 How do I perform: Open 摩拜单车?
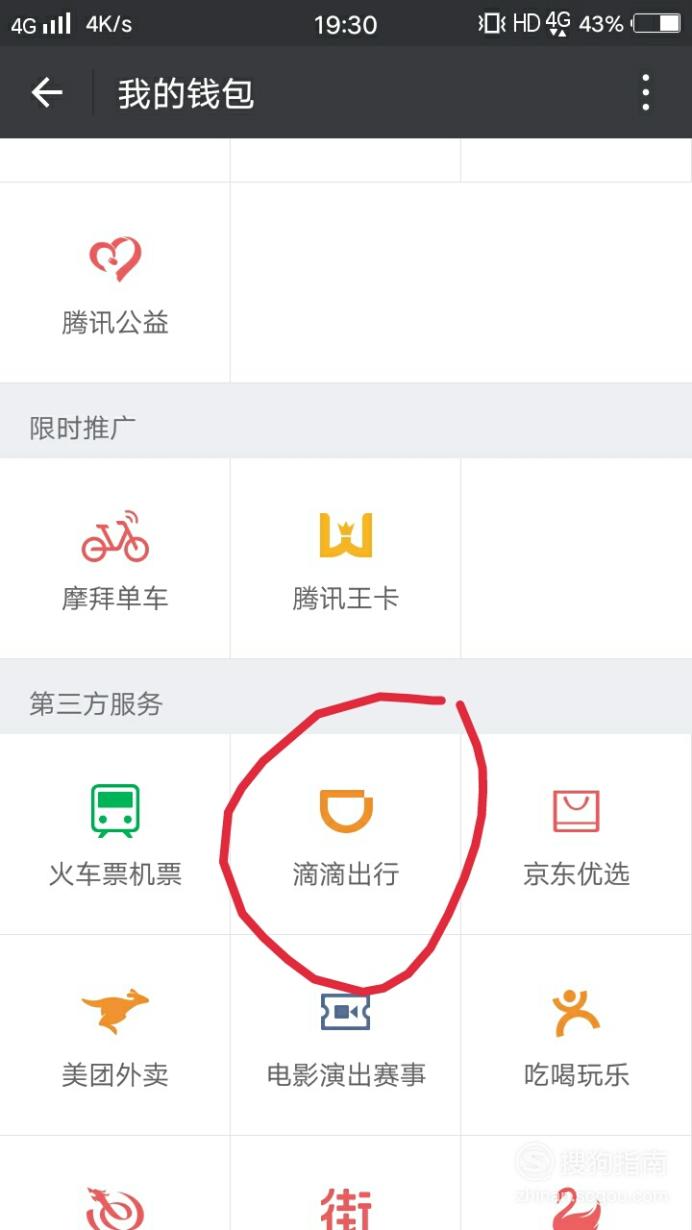coord(115,559)
